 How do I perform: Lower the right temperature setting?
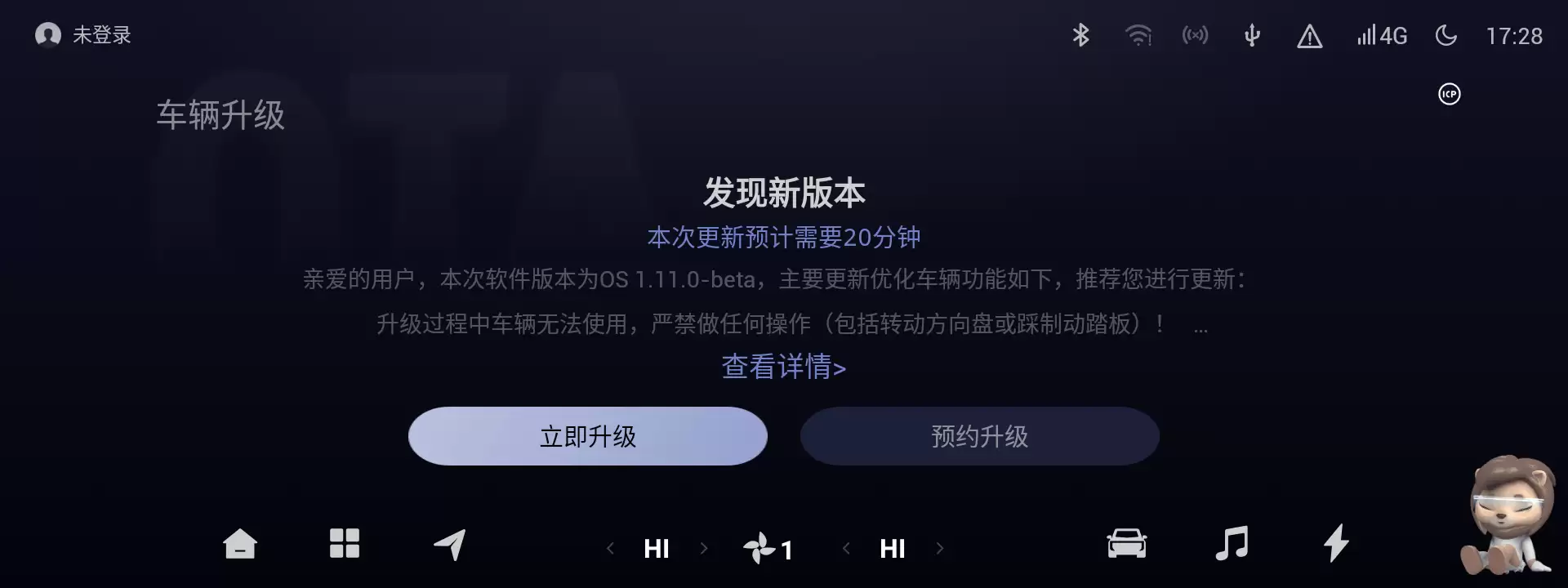(x=846, y=549)
